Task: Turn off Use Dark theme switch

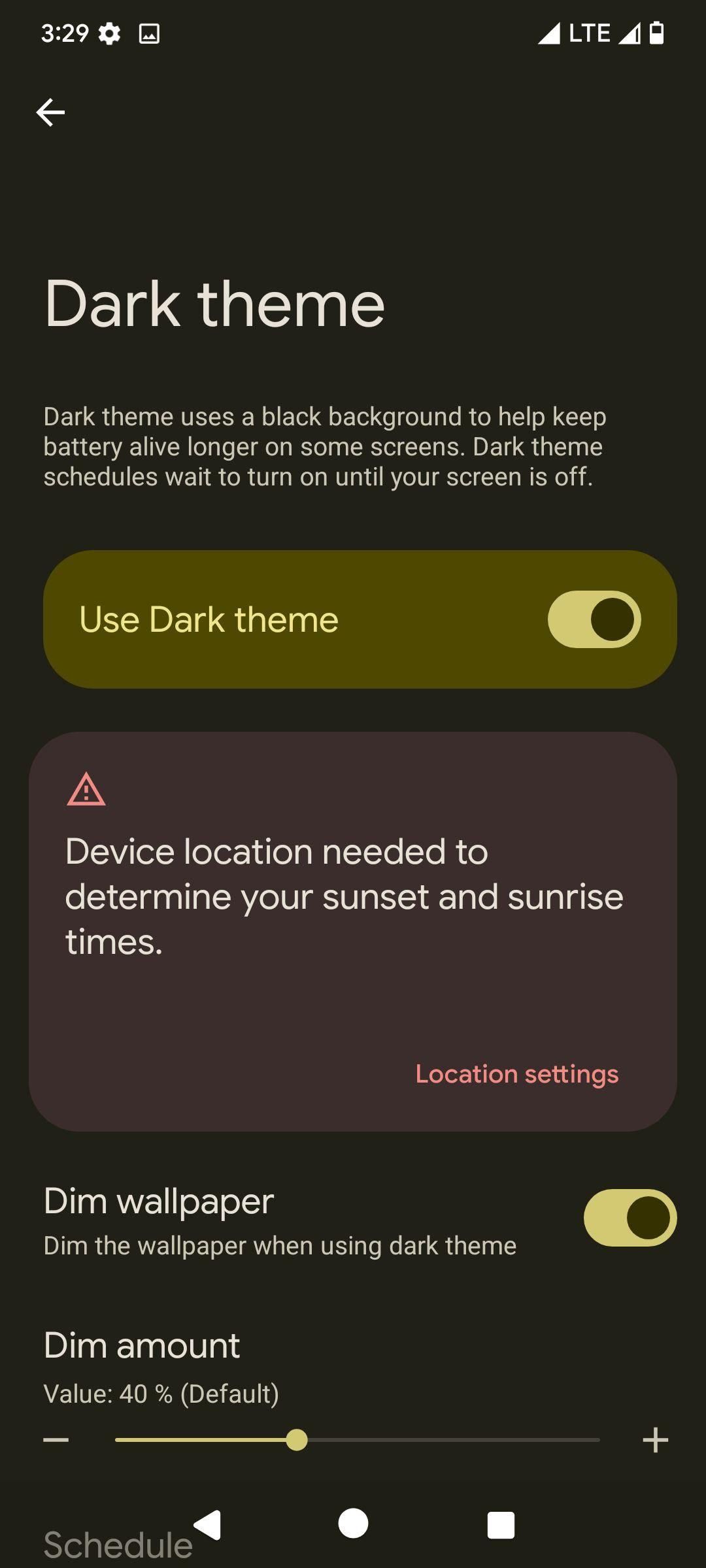Action: 594,619
